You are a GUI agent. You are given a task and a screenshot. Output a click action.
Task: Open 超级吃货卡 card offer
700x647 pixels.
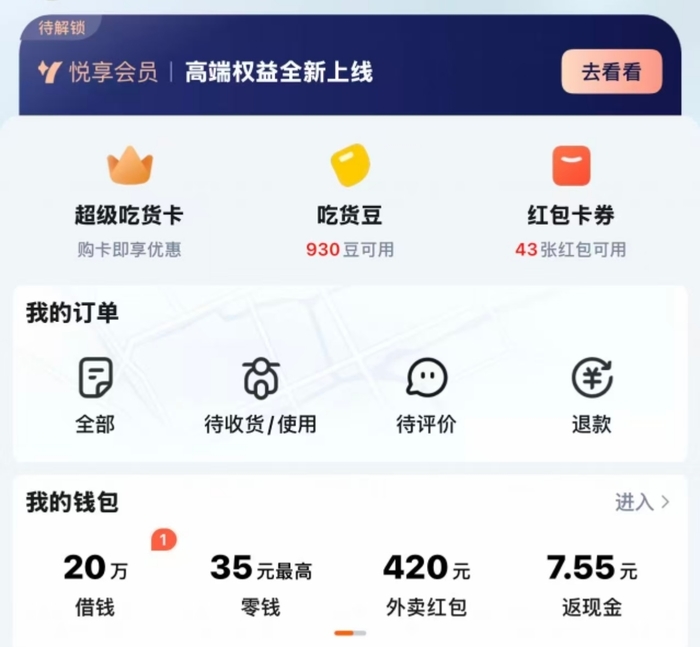click(129, 199)
